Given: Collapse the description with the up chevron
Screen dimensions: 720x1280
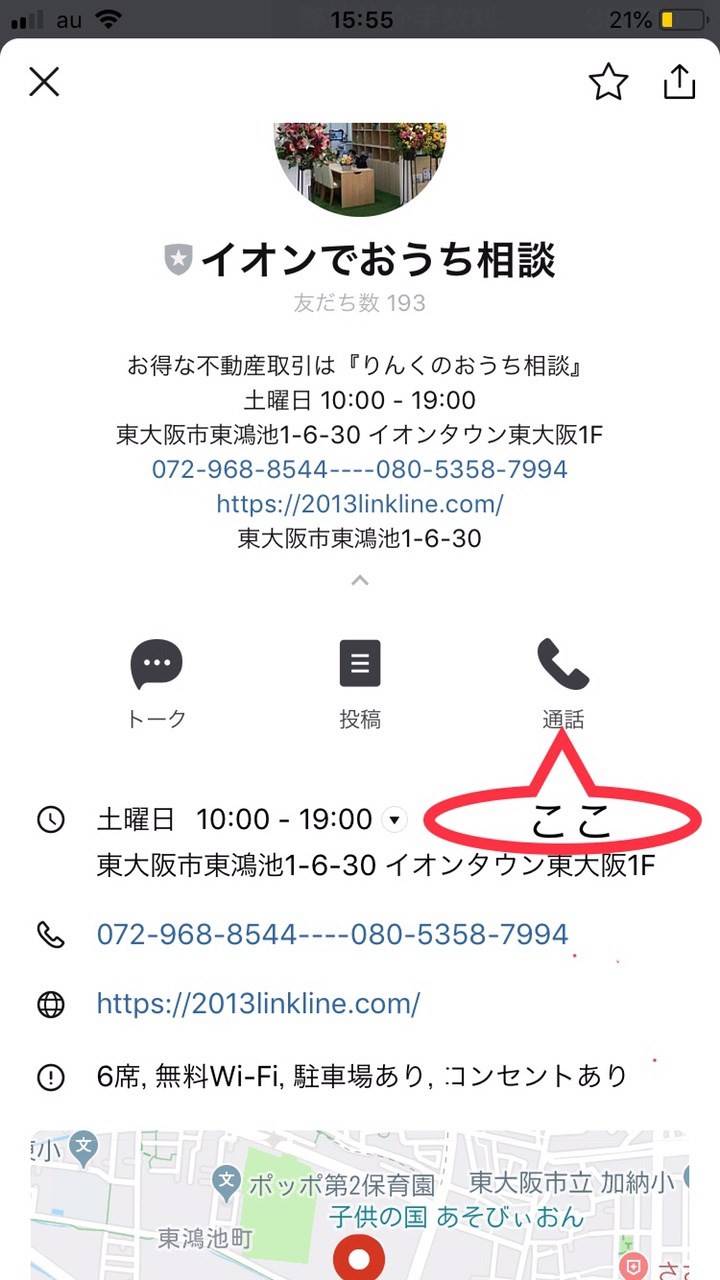Looking at the screenshot, I should click(360, 580).
